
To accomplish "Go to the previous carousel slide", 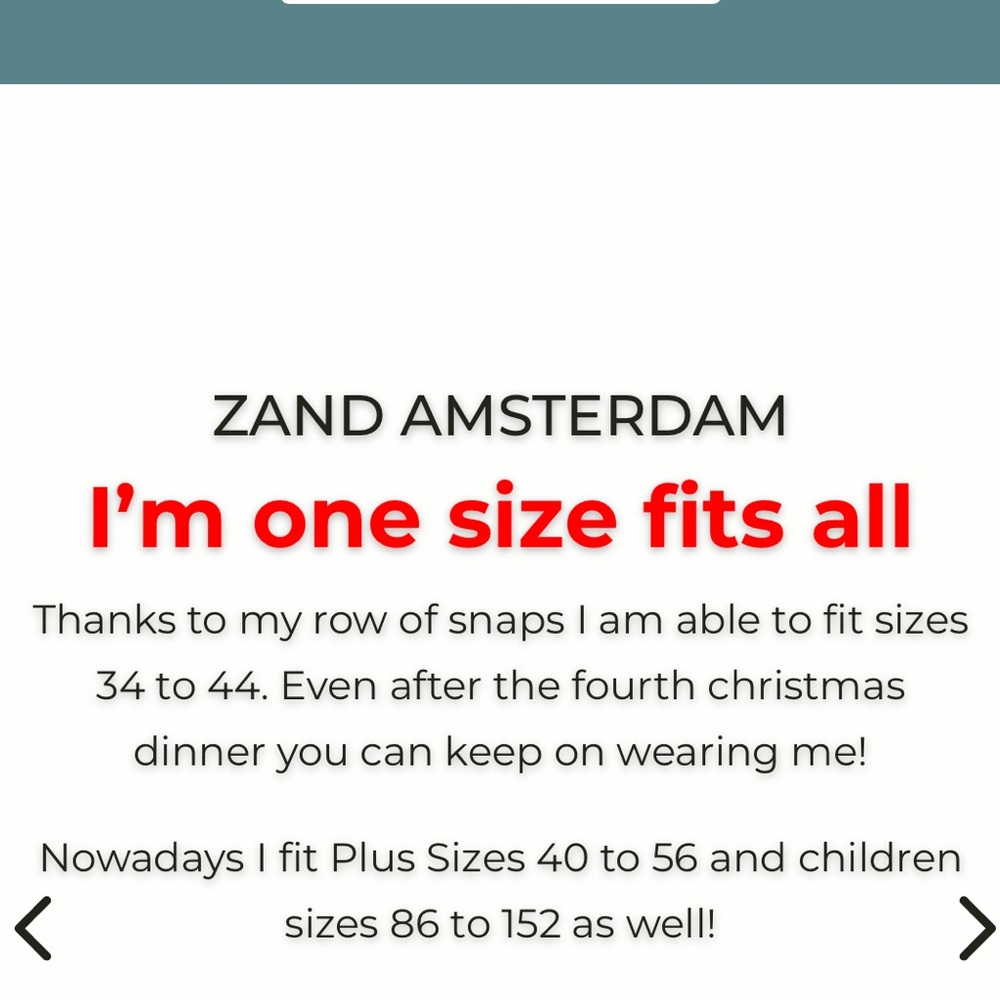I will pyautogui.click(x=33, y=928).
